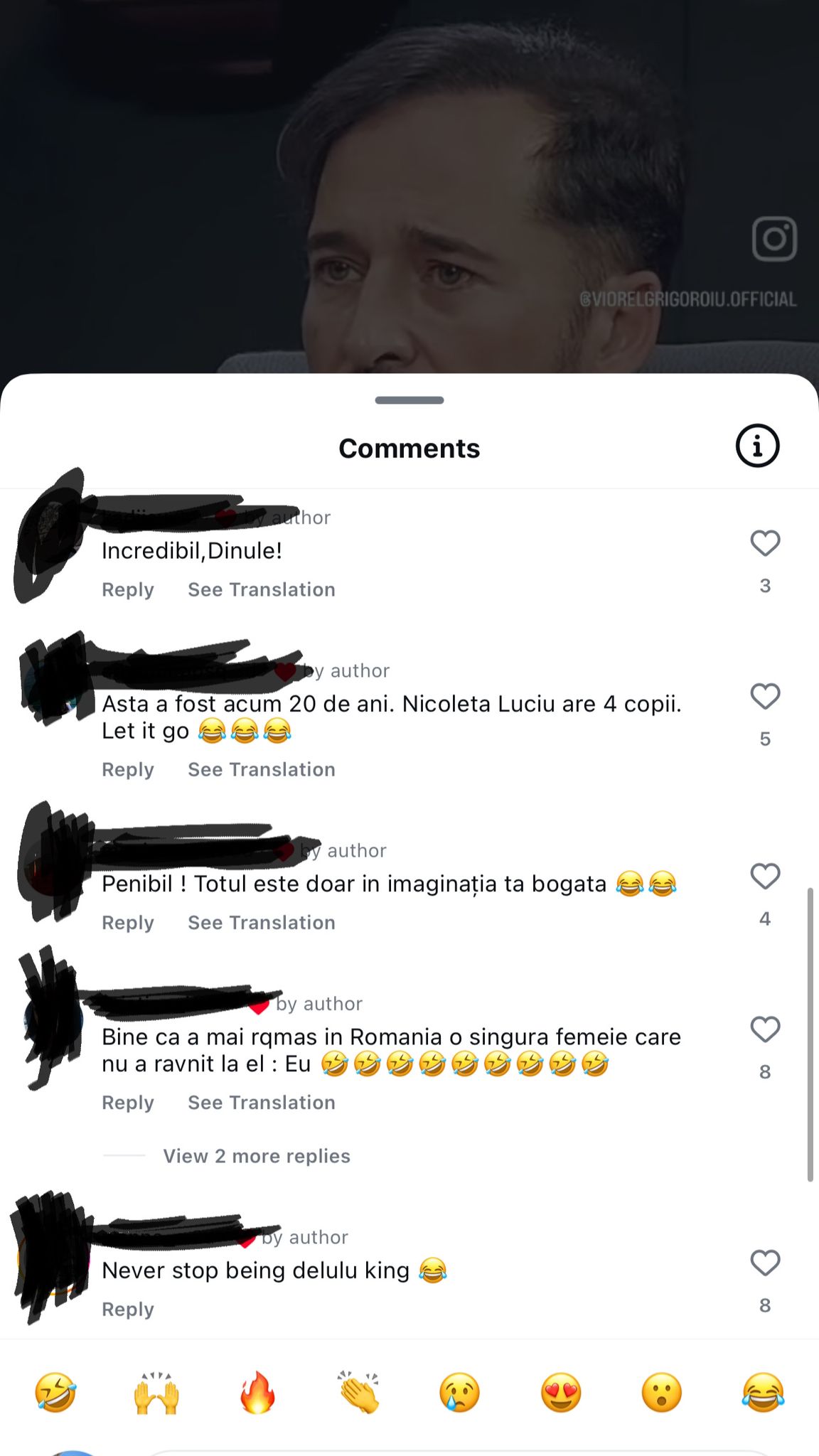Insert the raised hands emoji
The image size is (819, 1456).
tap(156, 1392)
